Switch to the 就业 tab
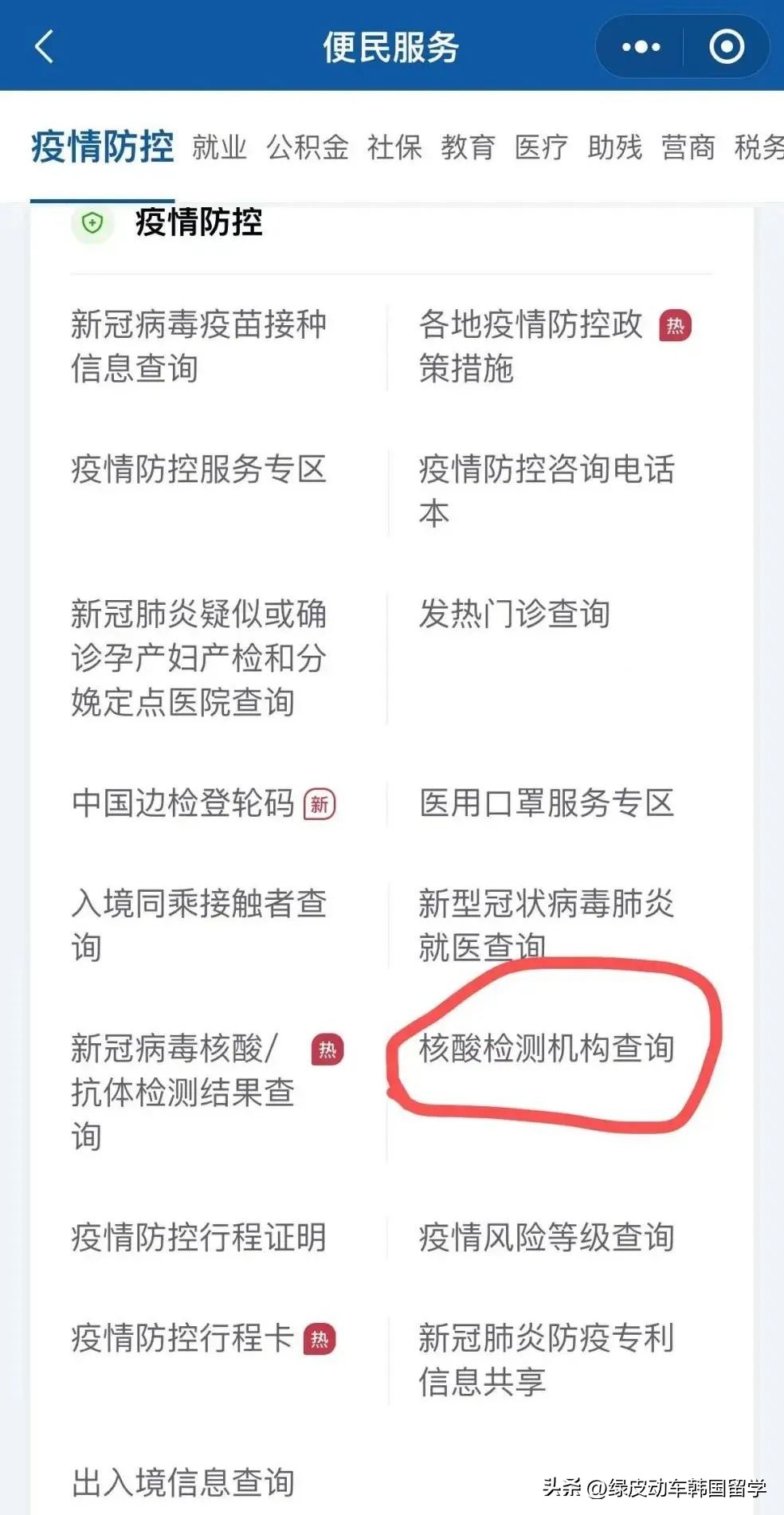 (x=218, y=147)
